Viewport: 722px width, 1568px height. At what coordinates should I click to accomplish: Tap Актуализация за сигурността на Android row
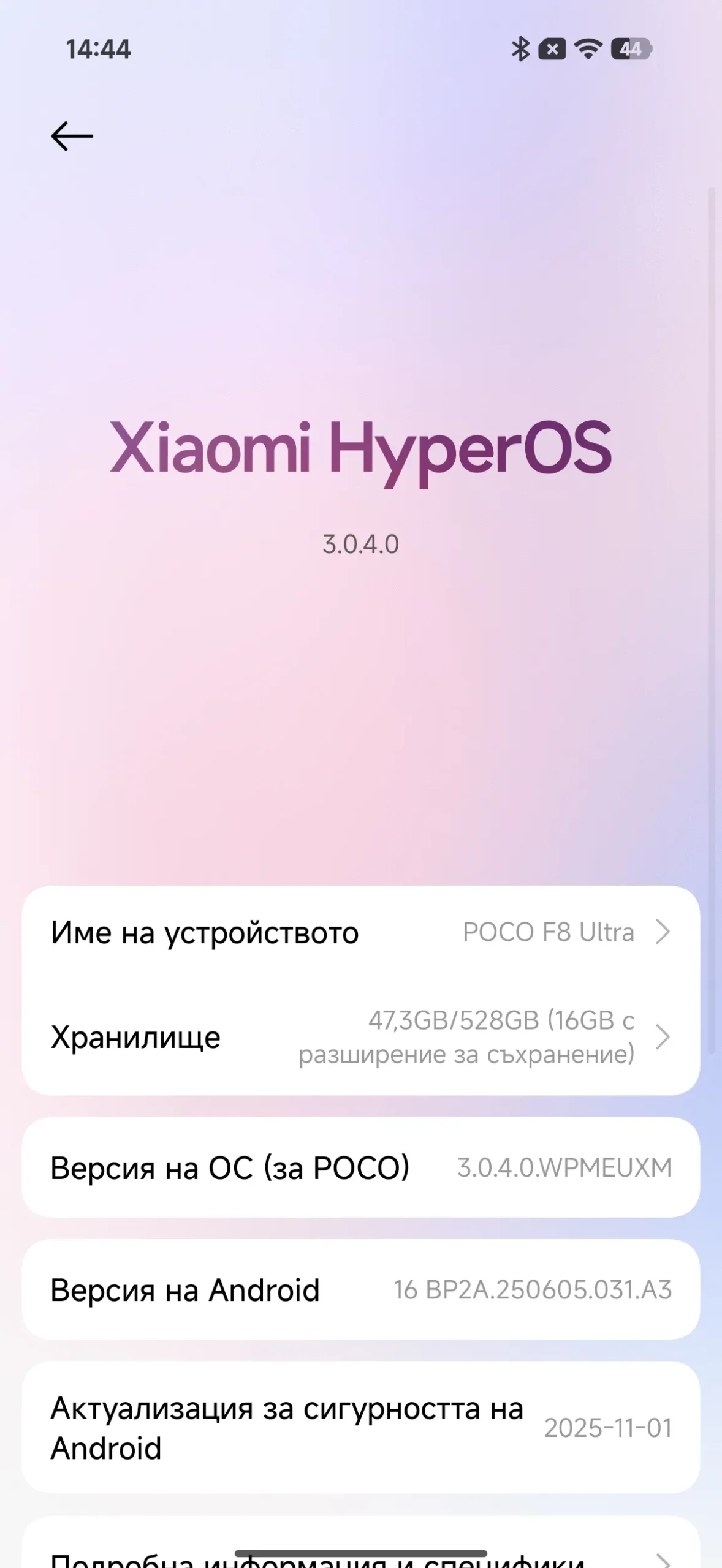click(x=360, y=1428)
